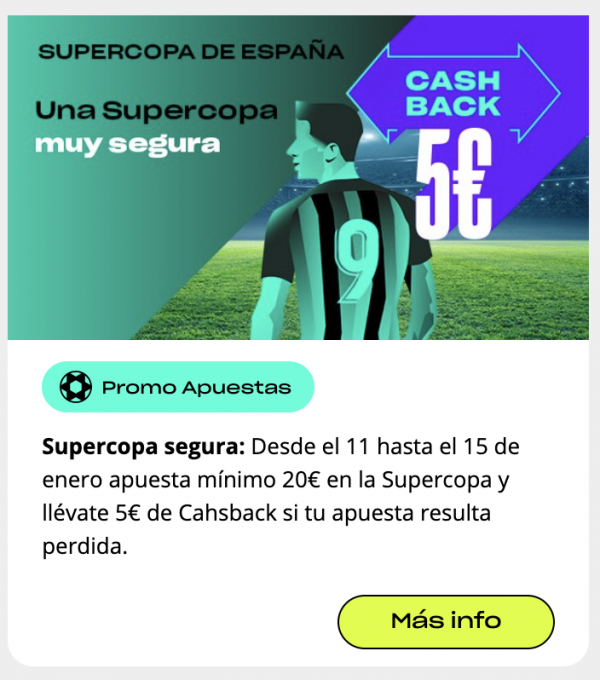
Task: Open the Supercopa de España cashback banner
Action: pyautogui.click(x=298, y=178)
